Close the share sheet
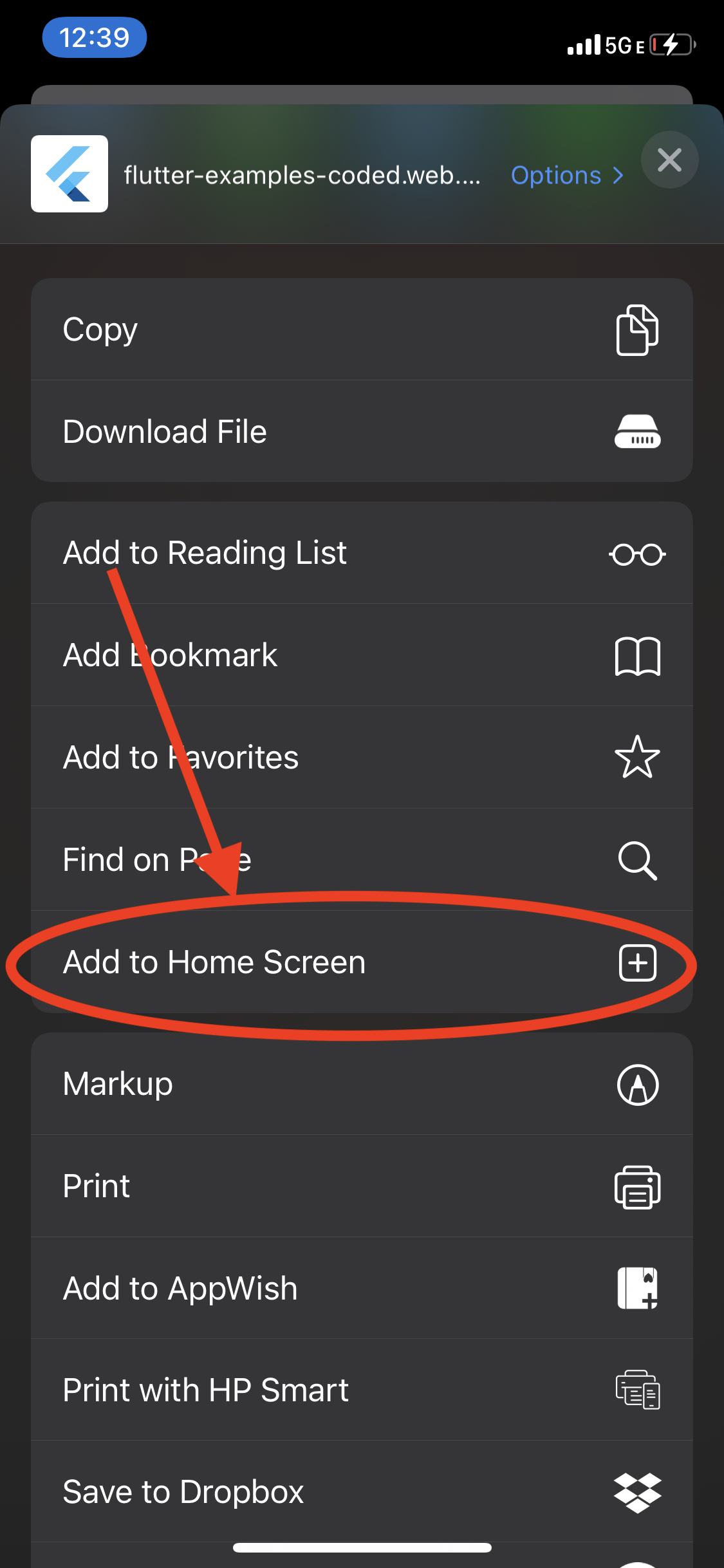The image size is (724, 1568). (x=669, y=160)
